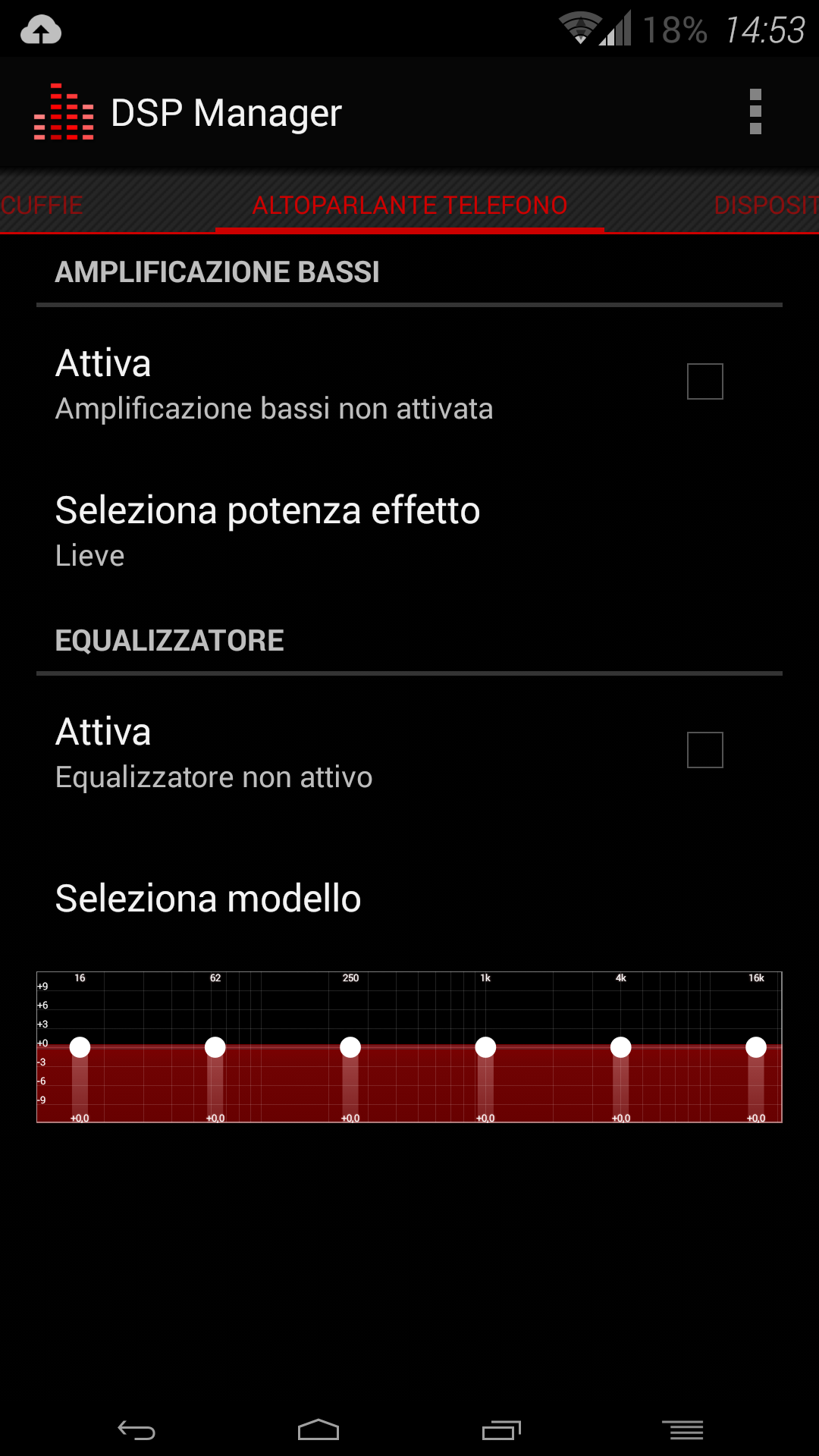Select the Altoparlante Telefono tab
This screenshot has height=1456, width=819.
(x=409, y=206)
